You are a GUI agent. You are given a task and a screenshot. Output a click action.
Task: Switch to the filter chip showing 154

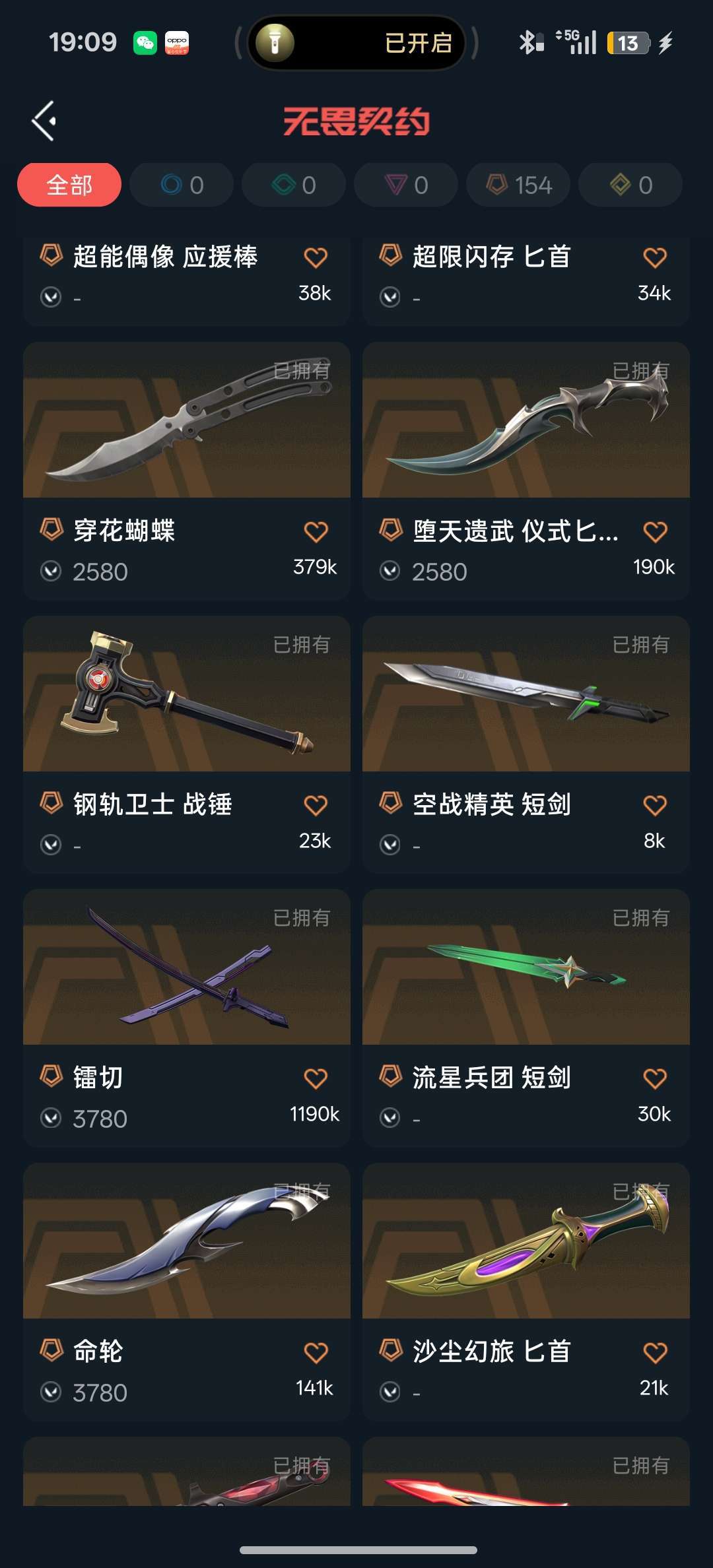pos(518,185)
